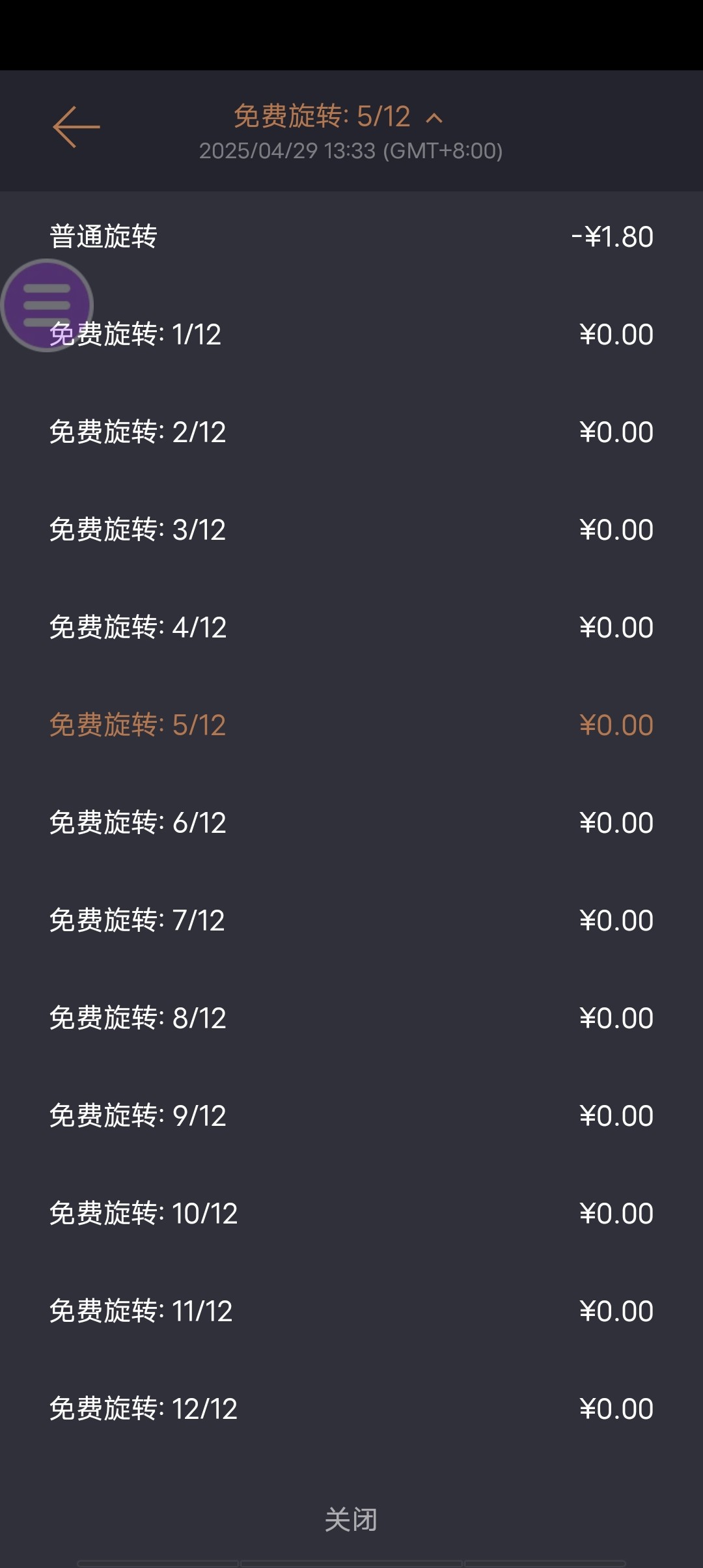This screenshot has height=1568, width=703.
Task: Open the 免费旋转: 7/12 entry
Action: coord(351,921)
